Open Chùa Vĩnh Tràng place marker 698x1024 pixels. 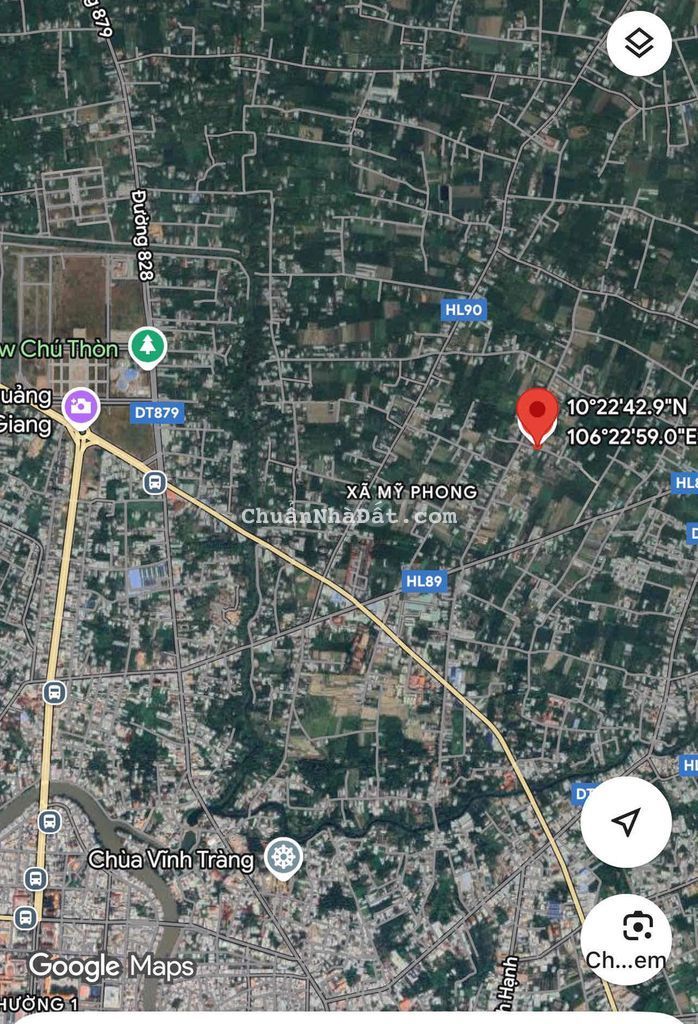(x=284, y=857)
